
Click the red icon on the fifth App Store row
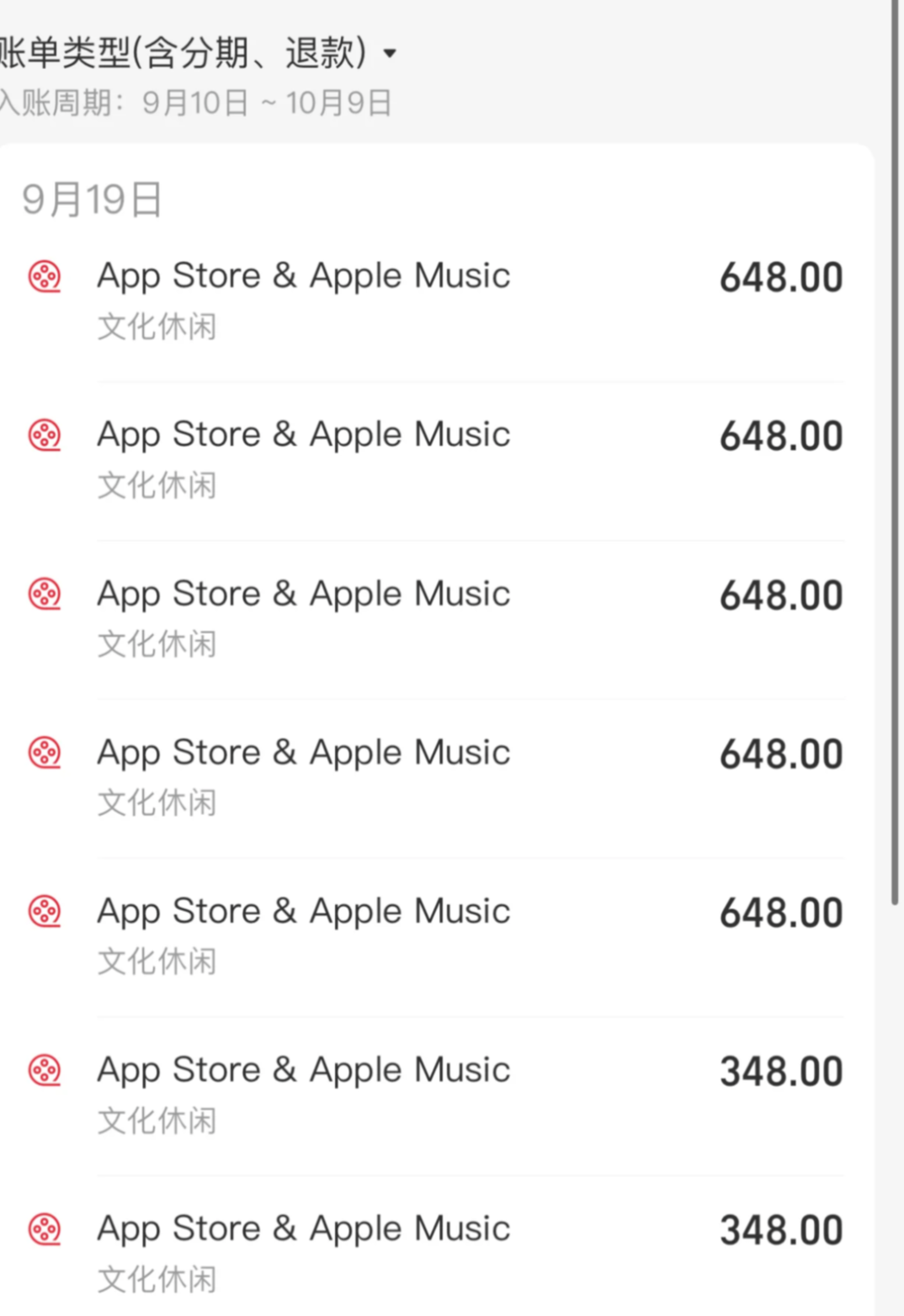[x=45, y=911]
